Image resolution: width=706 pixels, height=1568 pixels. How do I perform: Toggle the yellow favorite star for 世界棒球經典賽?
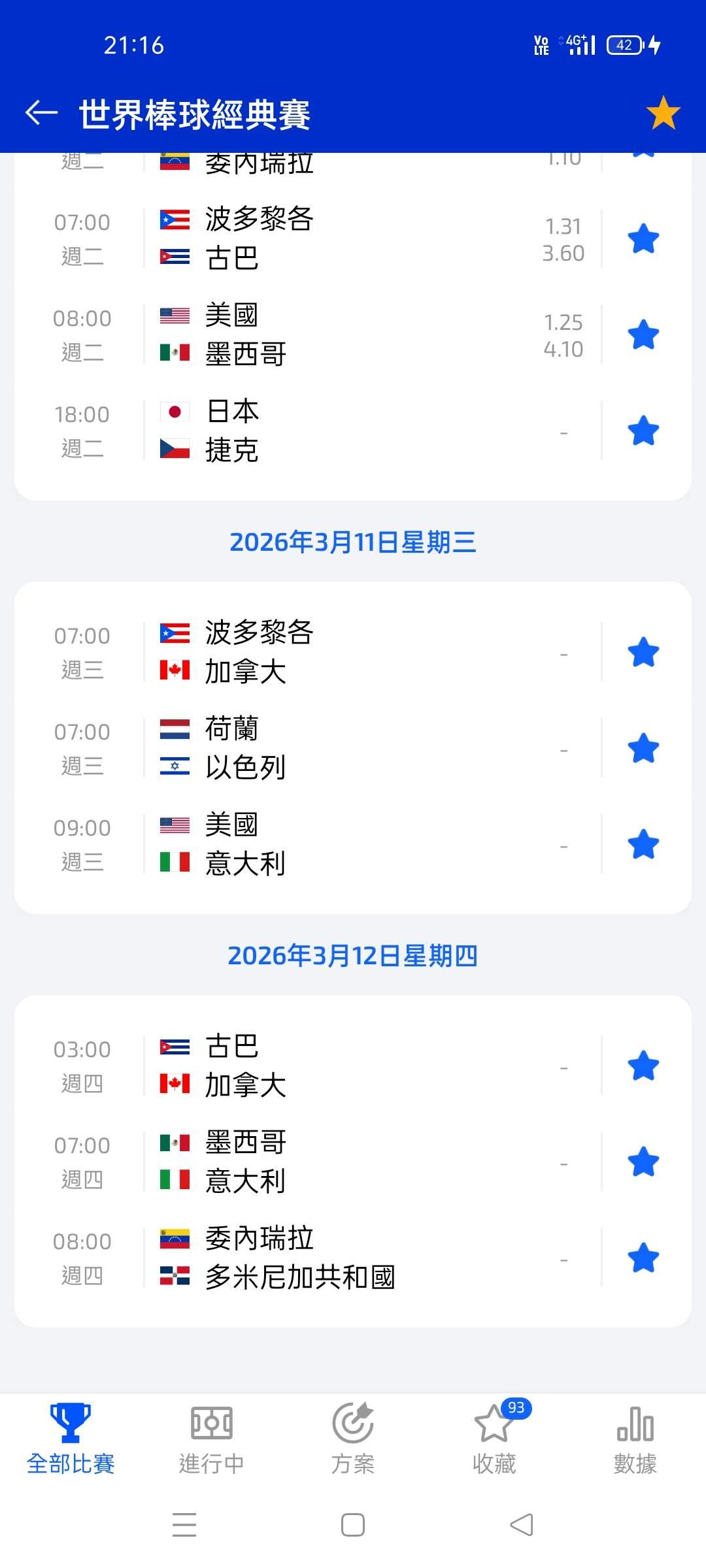pyautogui.click(x=663, y=113)
